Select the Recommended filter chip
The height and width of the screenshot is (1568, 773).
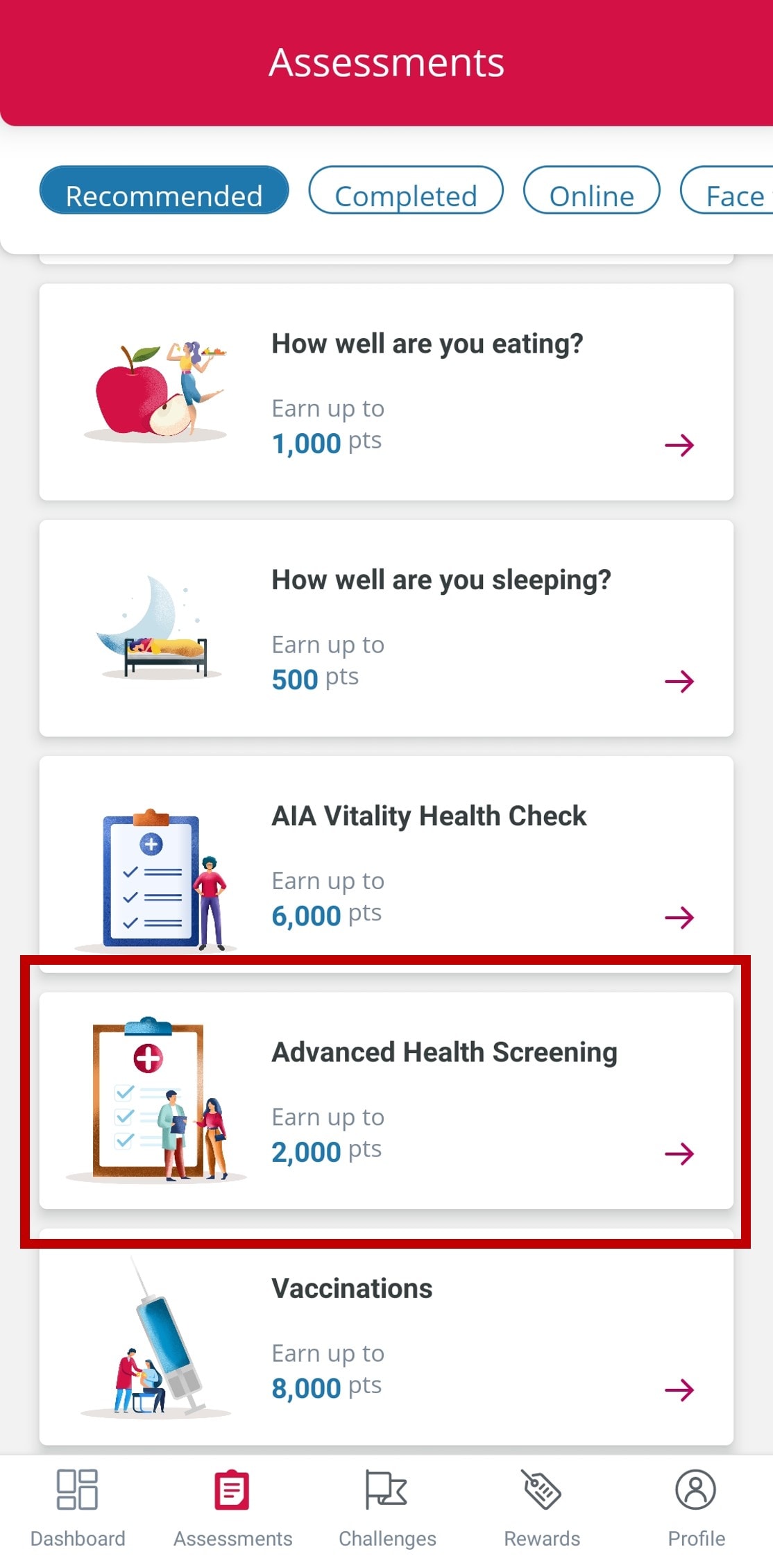(164, 190)
